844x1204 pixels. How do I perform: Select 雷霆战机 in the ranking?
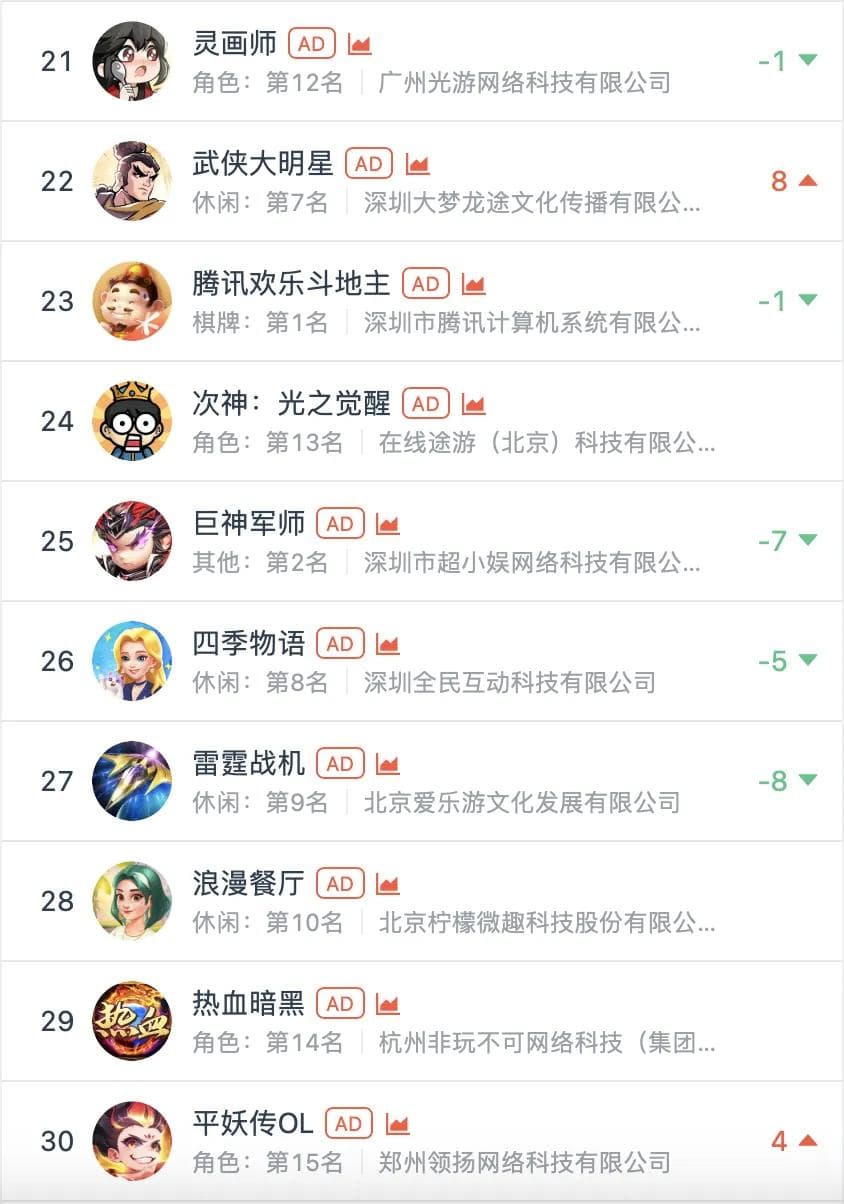pyautogui.click(x=248, y=764)
